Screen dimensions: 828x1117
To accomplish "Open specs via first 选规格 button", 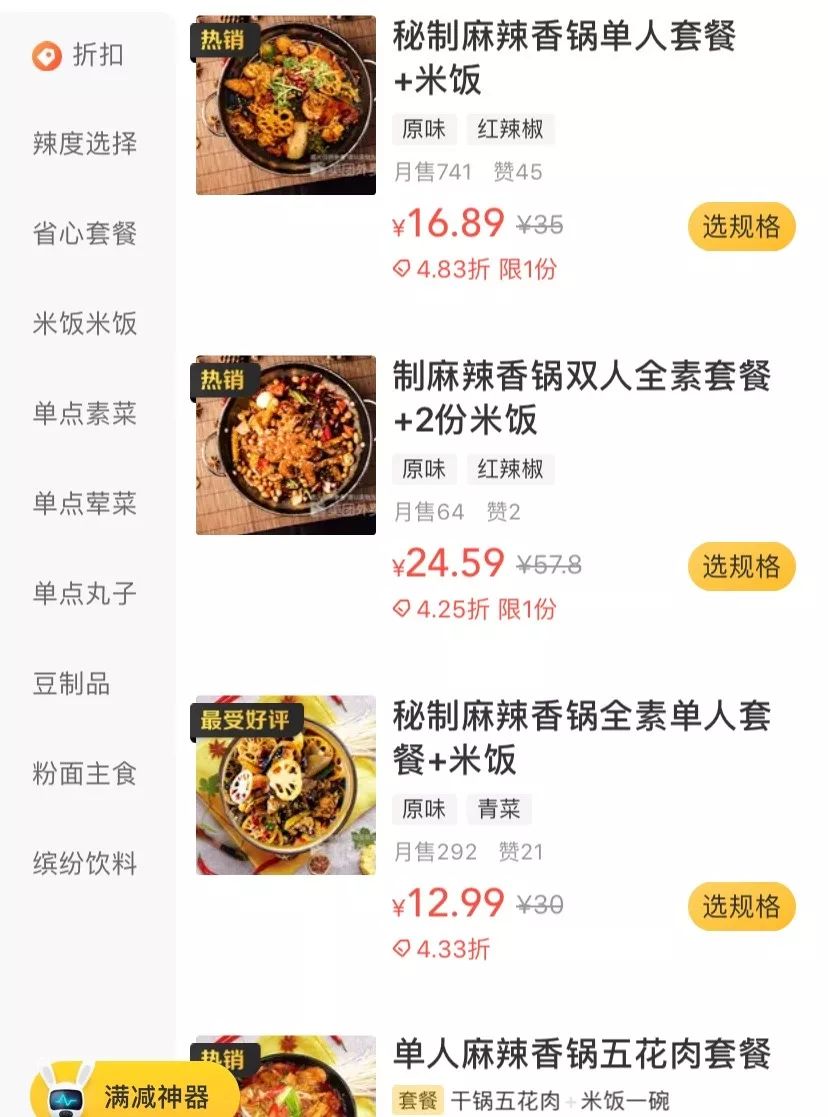I will coord(741,227).
